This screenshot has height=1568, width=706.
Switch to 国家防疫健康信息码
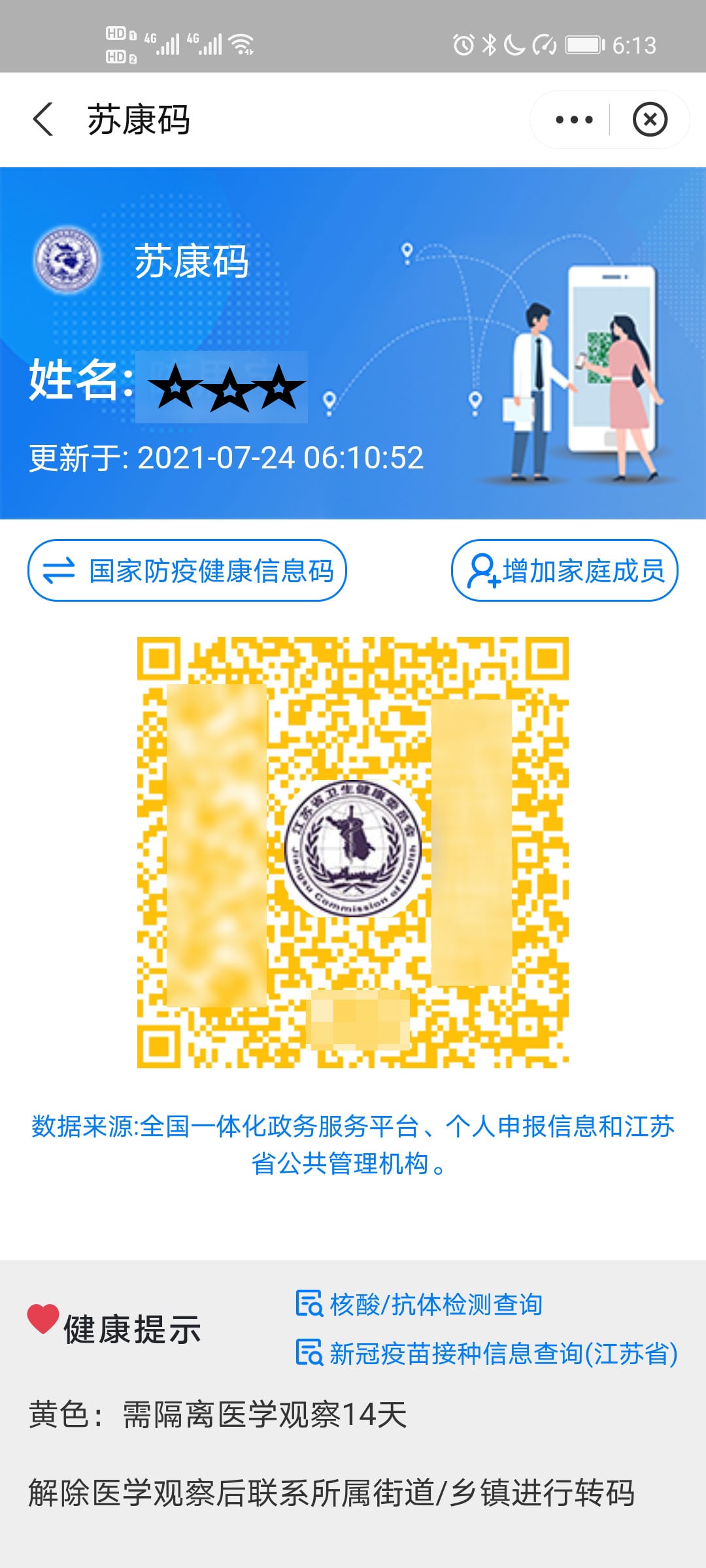coord(187,570)
